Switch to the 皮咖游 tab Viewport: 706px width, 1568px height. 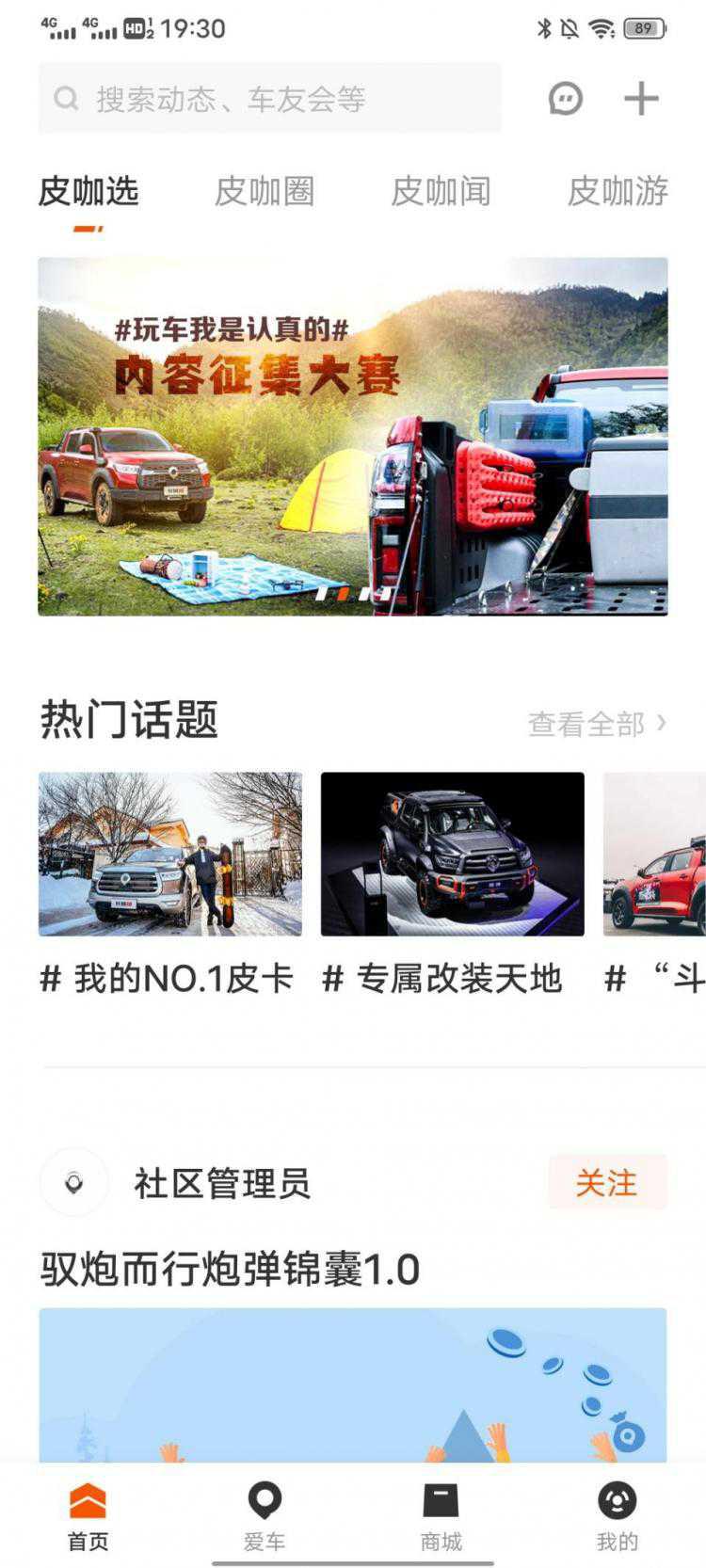[618, 191]
